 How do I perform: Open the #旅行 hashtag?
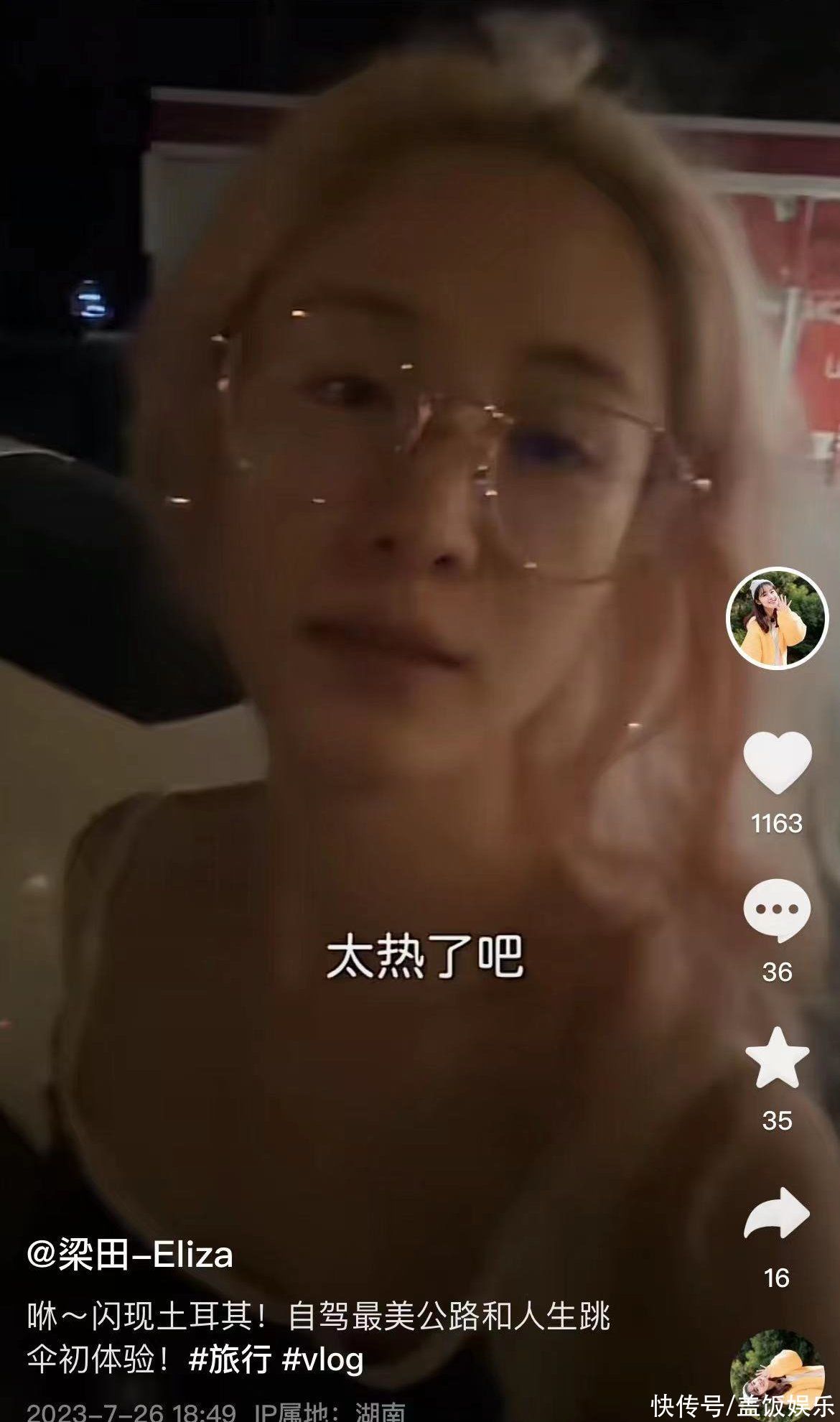tap(230, 1360)
